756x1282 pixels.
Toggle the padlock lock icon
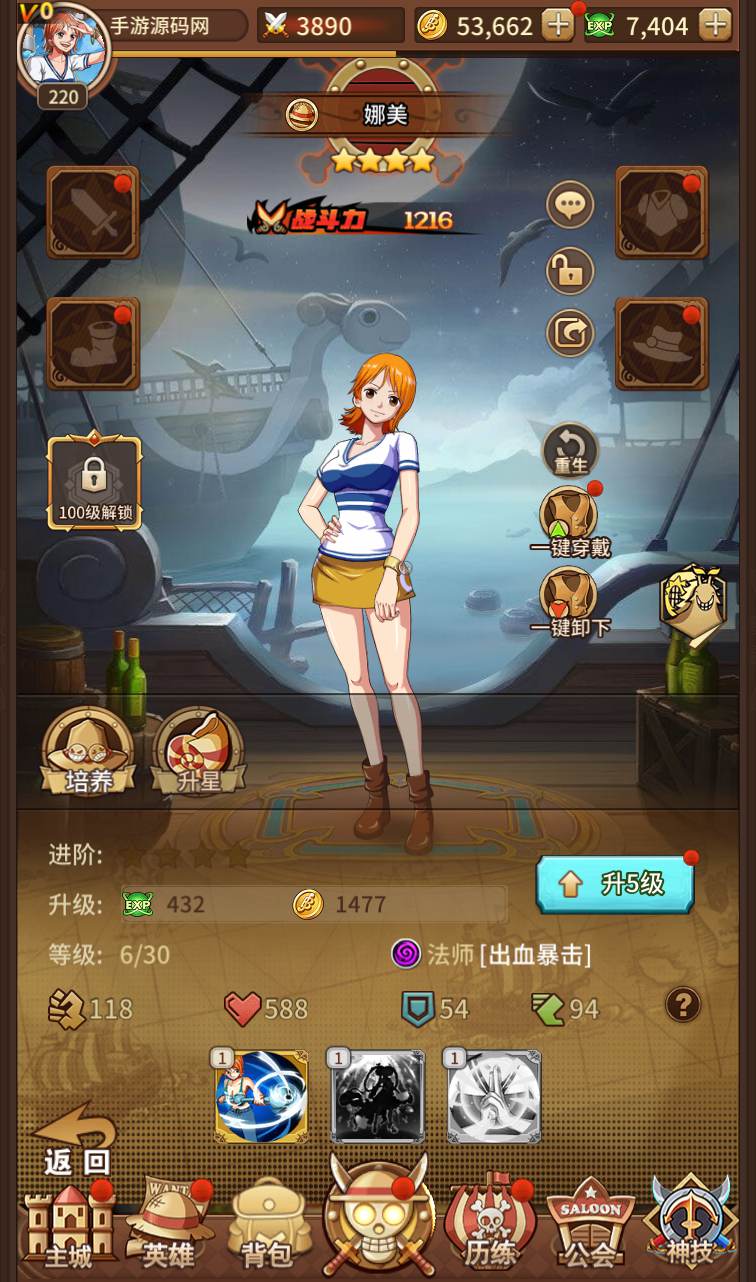pyautogui.click(x=570, y=271)
